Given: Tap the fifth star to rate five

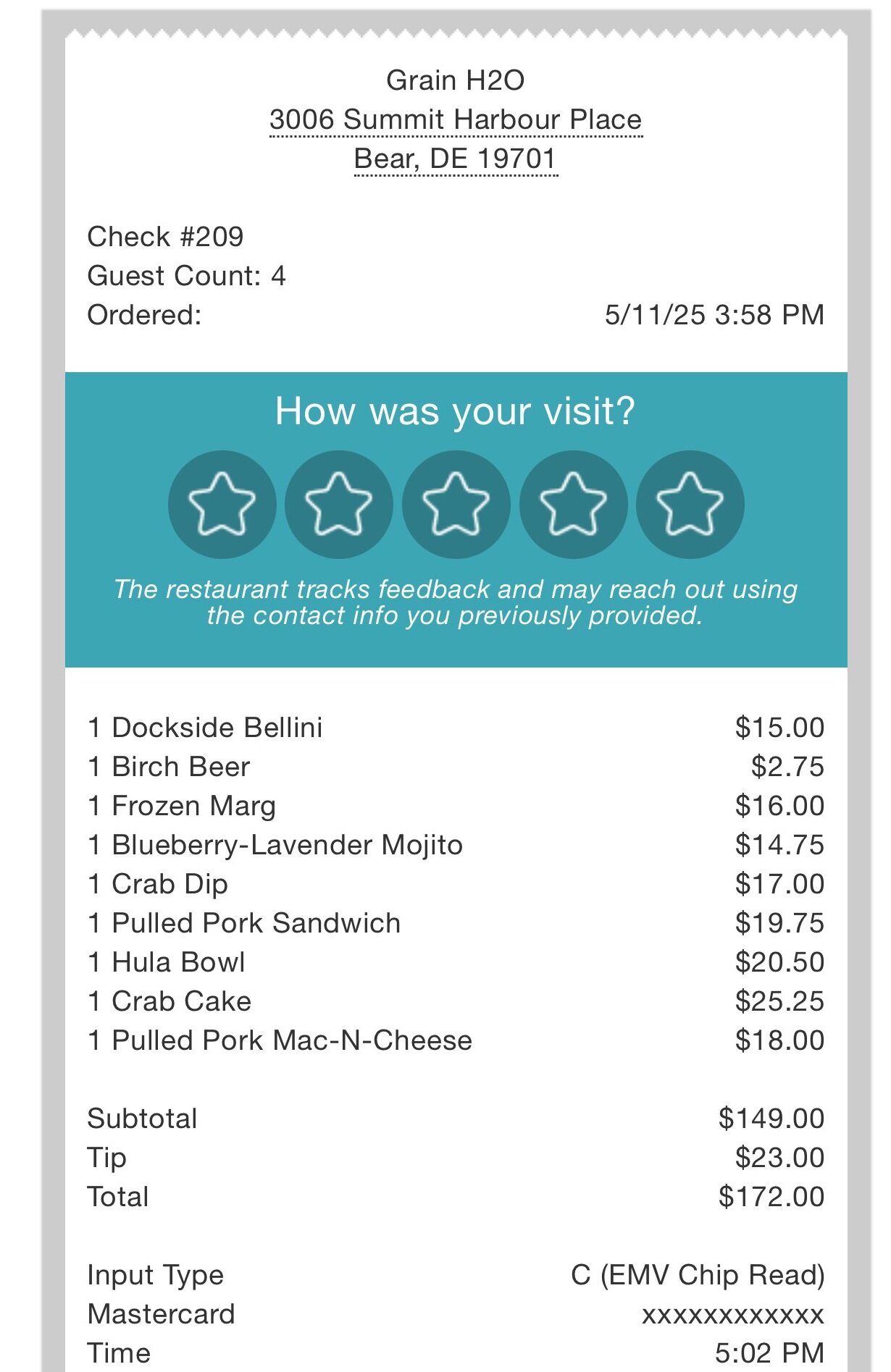Looking at the screenshot, I should coord(690,505).
